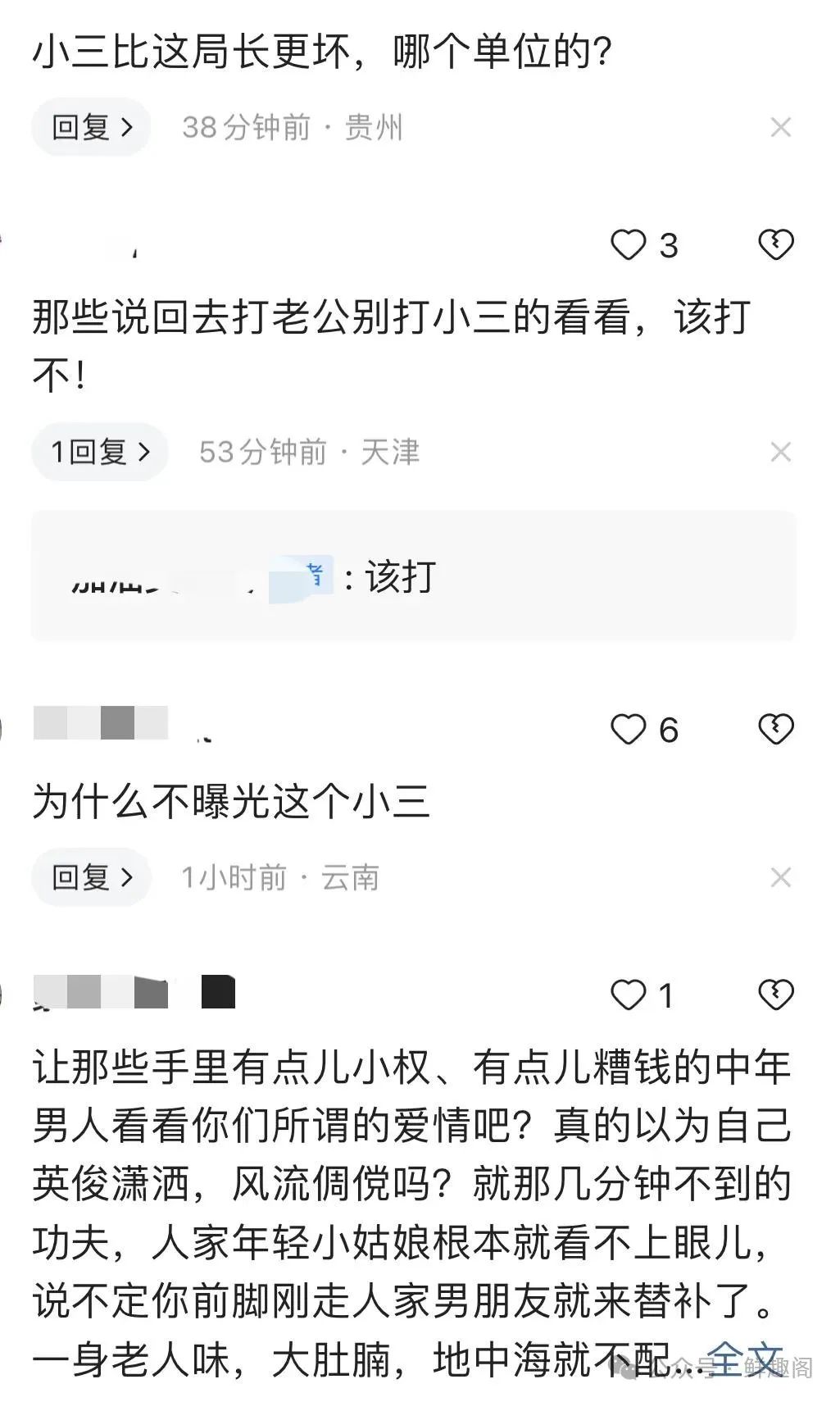Dismiss the comment posted 1小时前

coord(780,877)
